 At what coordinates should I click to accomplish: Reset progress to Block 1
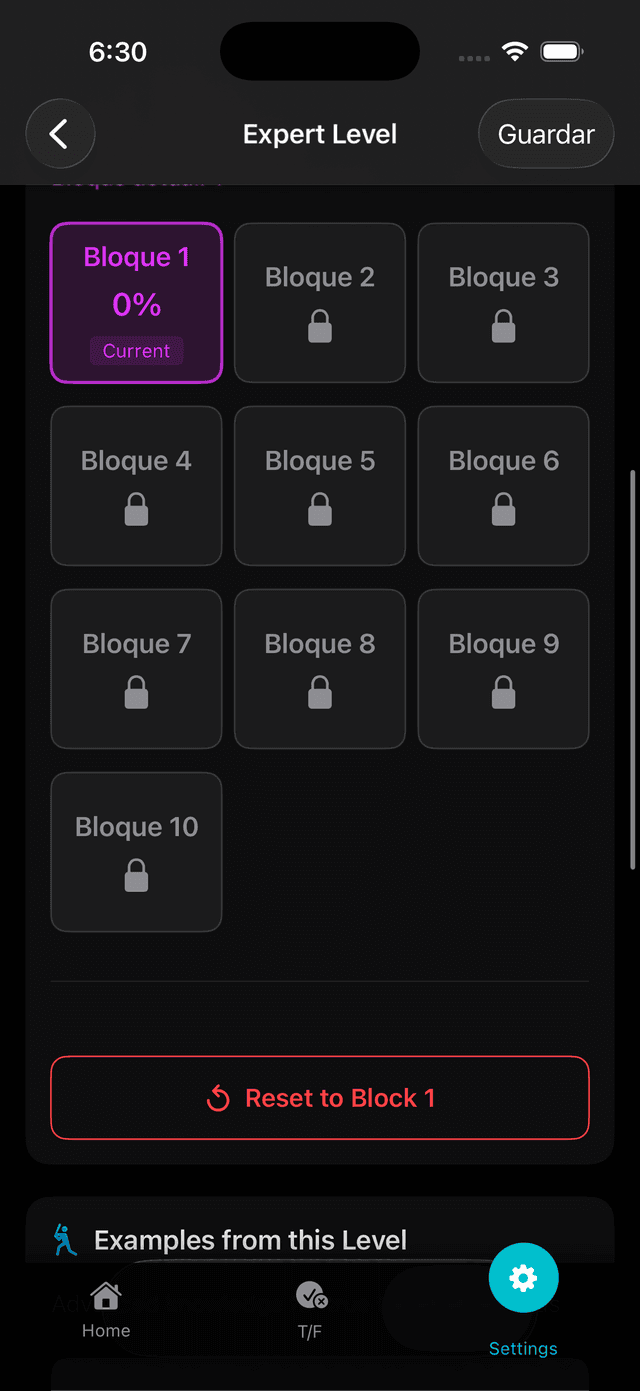pos(320,1098)
